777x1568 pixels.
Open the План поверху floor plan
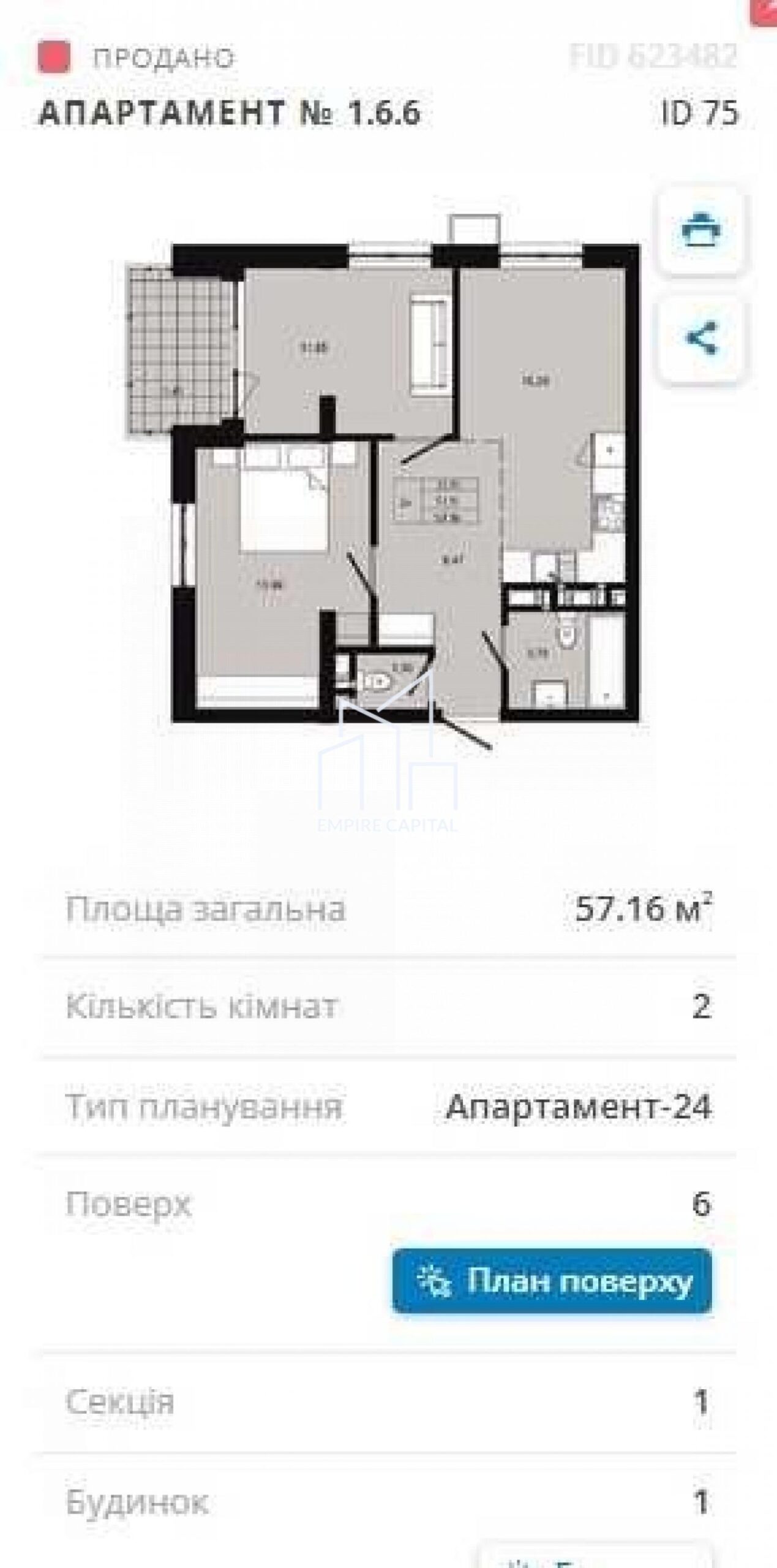click(552, 1281)
